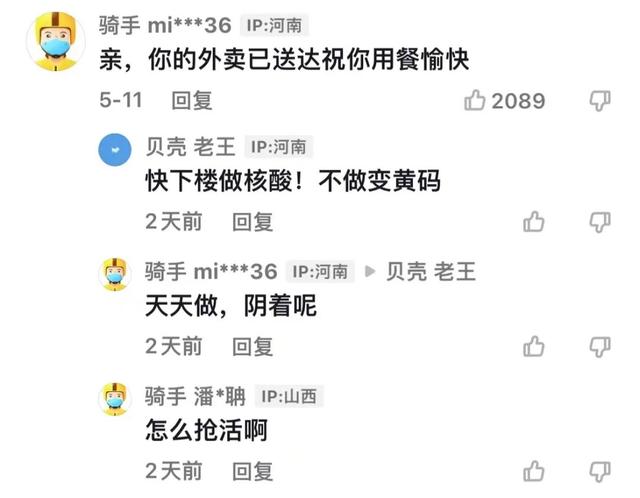Reply to the comment '亲，你的外卖已送达祝你用餐愉快'

pyautogui.click(x=192, y=100)
